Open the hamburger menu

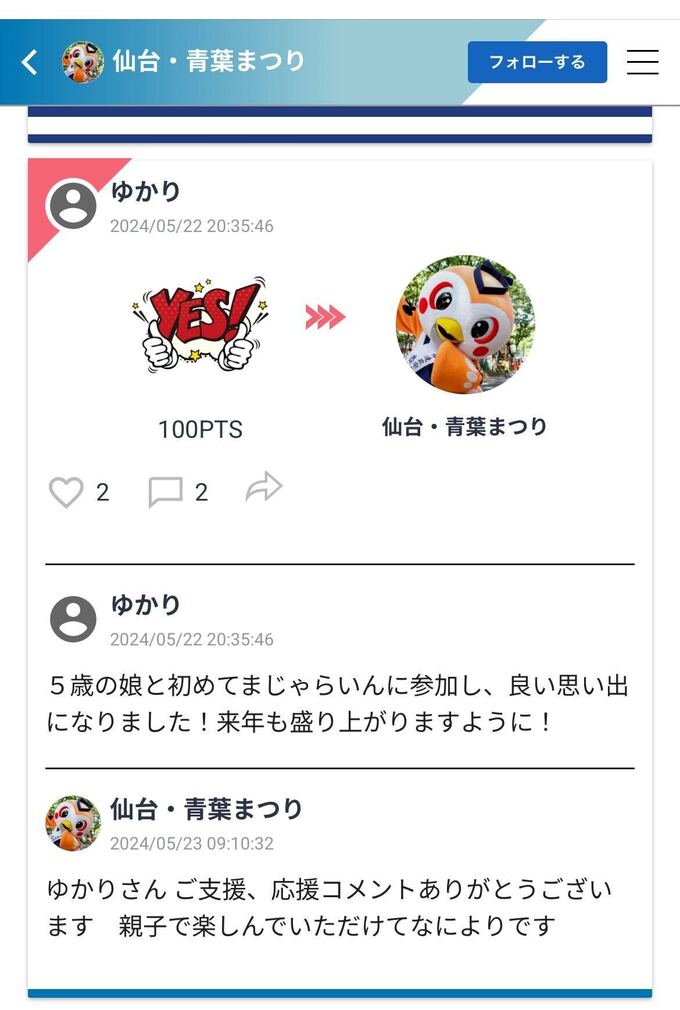[642, 62]
